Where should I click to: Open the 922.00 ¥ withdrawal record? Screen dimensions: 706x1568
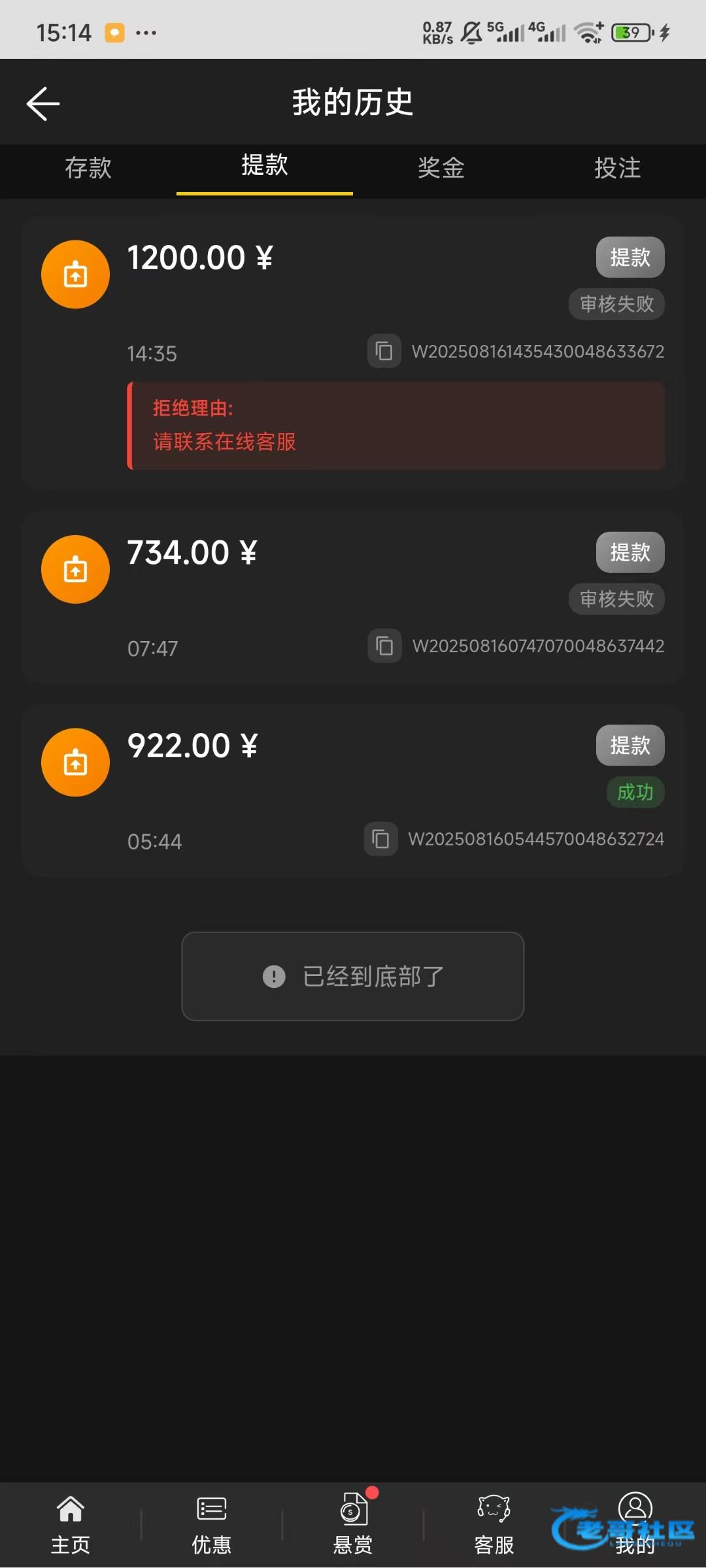point(353,791)
